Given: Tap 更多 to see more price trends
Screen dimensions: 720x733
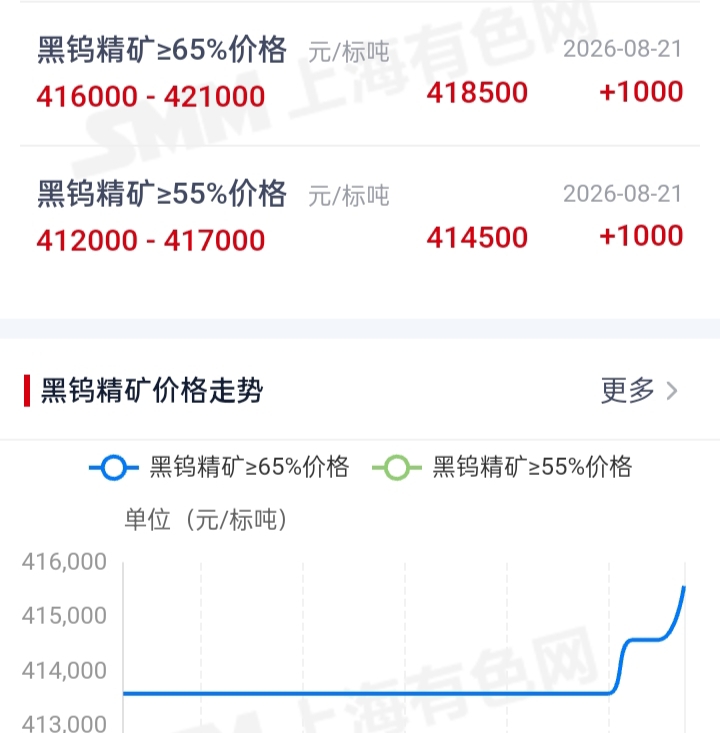Looking at the screenshot, I should (x=639, y=391).
